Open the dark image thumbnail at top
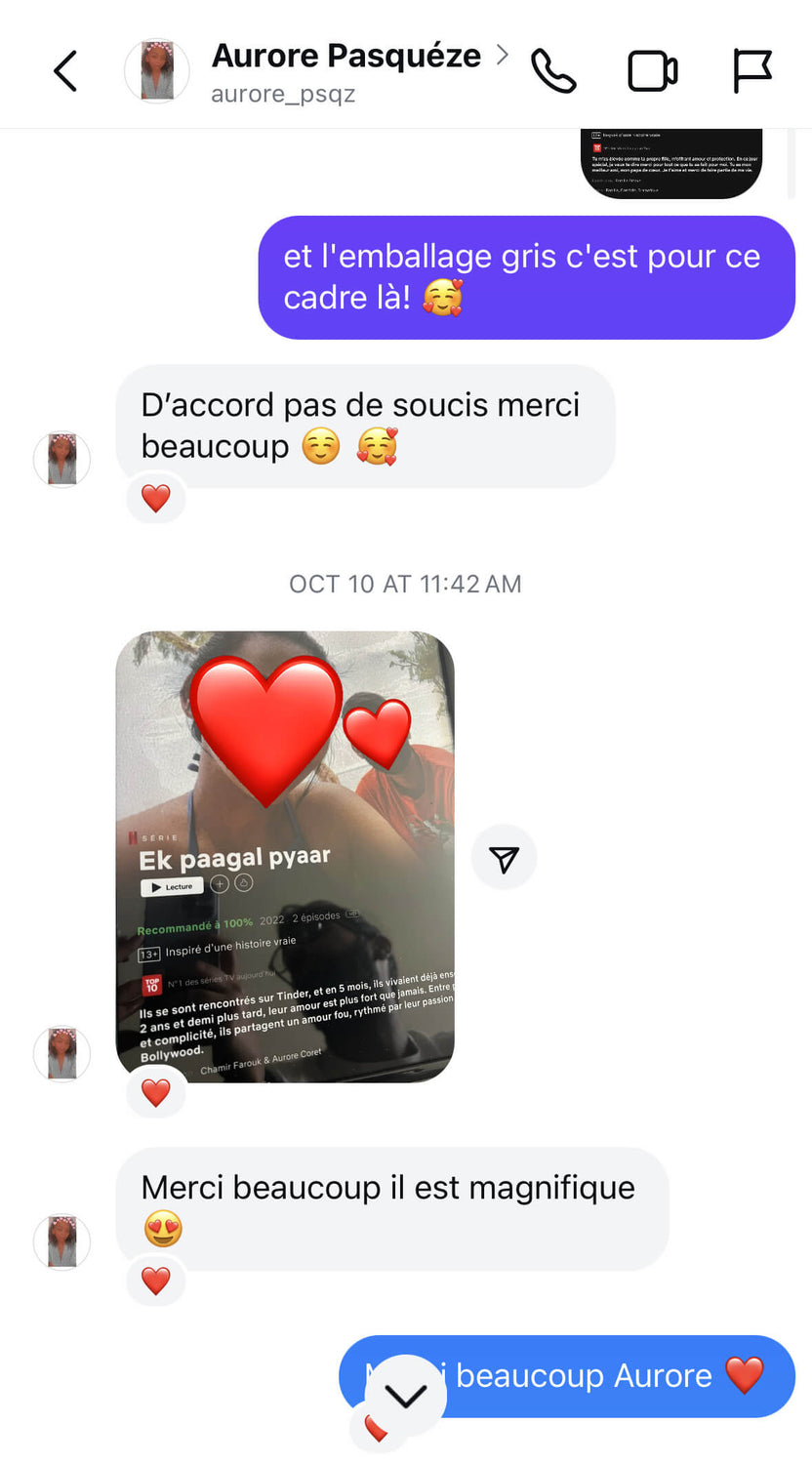Screen dimensions: 812x1464 point(671,162)
